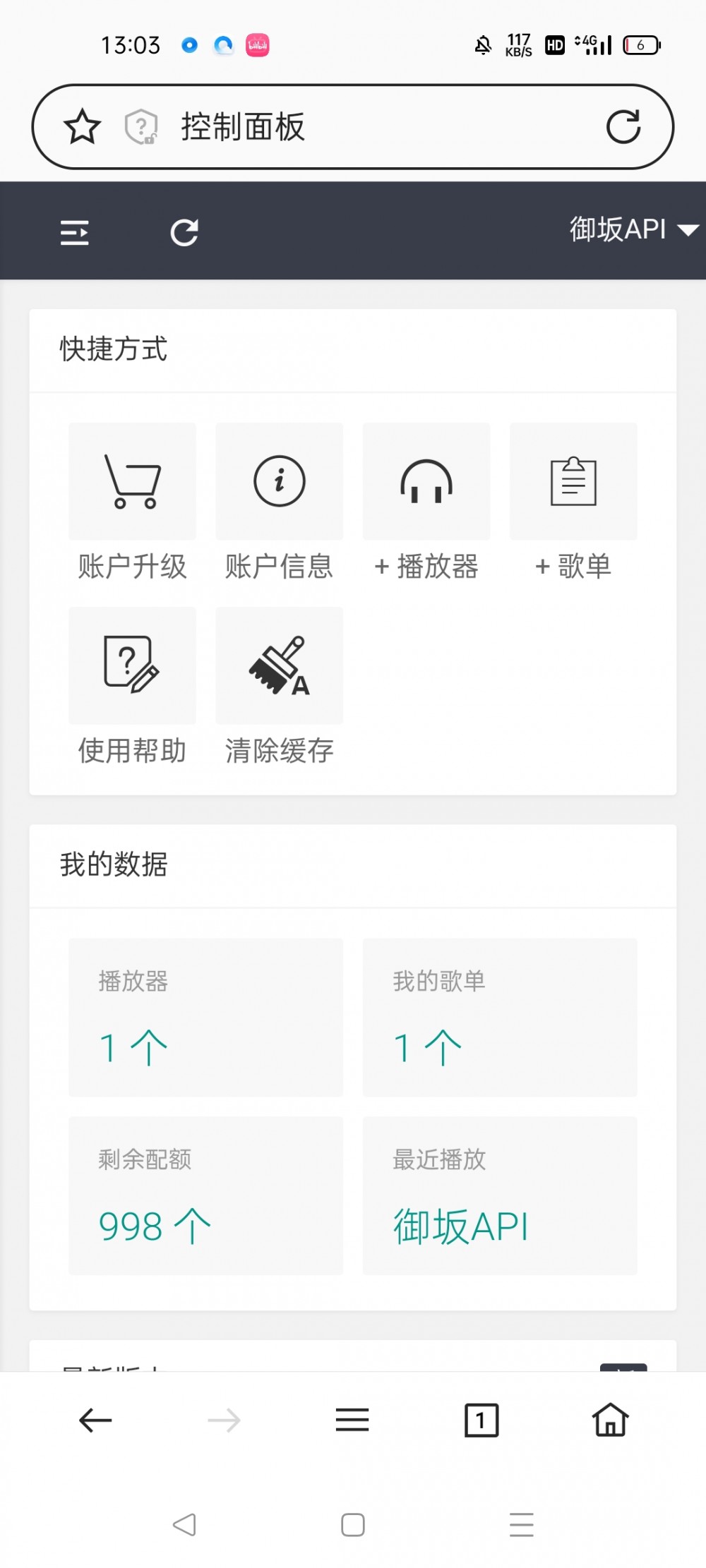Tap the headphones icon to add 播放器

(426, 481)
